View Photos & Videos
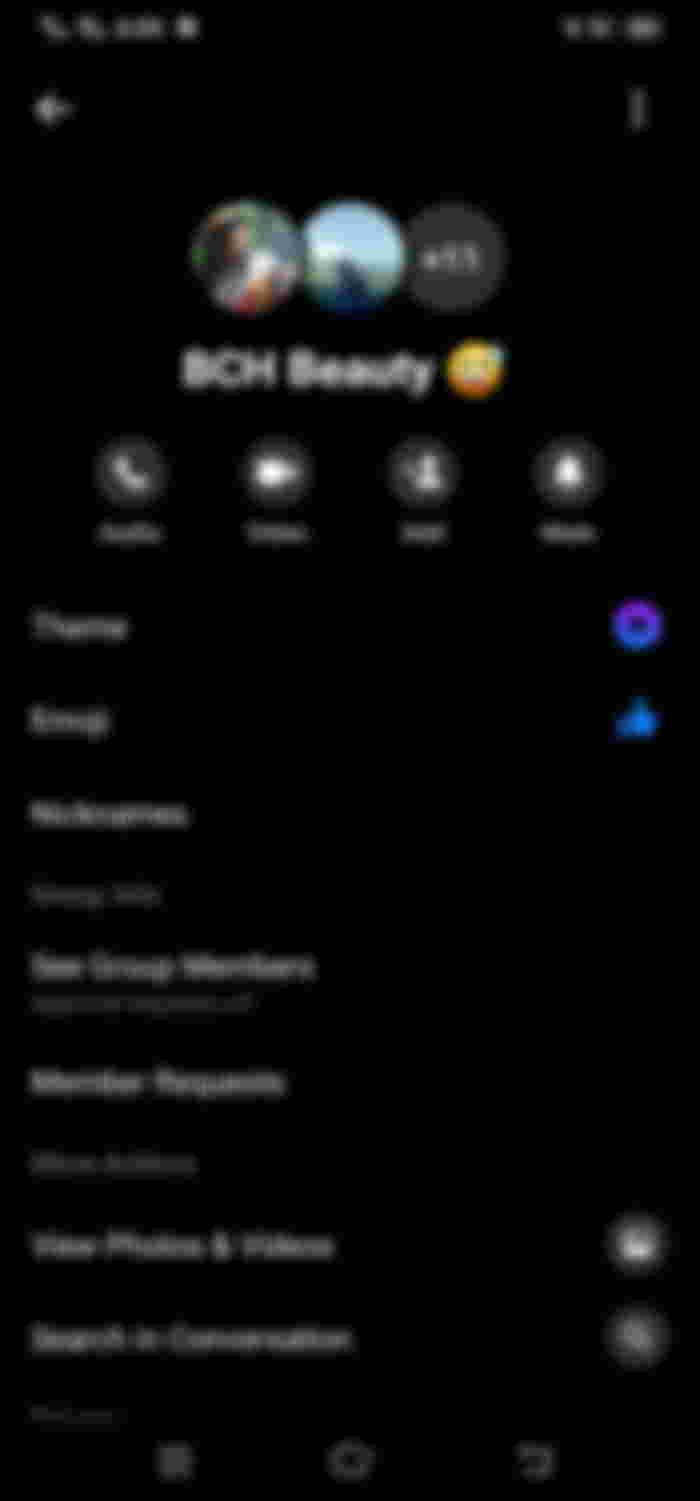 click(x=182, y=1246)
